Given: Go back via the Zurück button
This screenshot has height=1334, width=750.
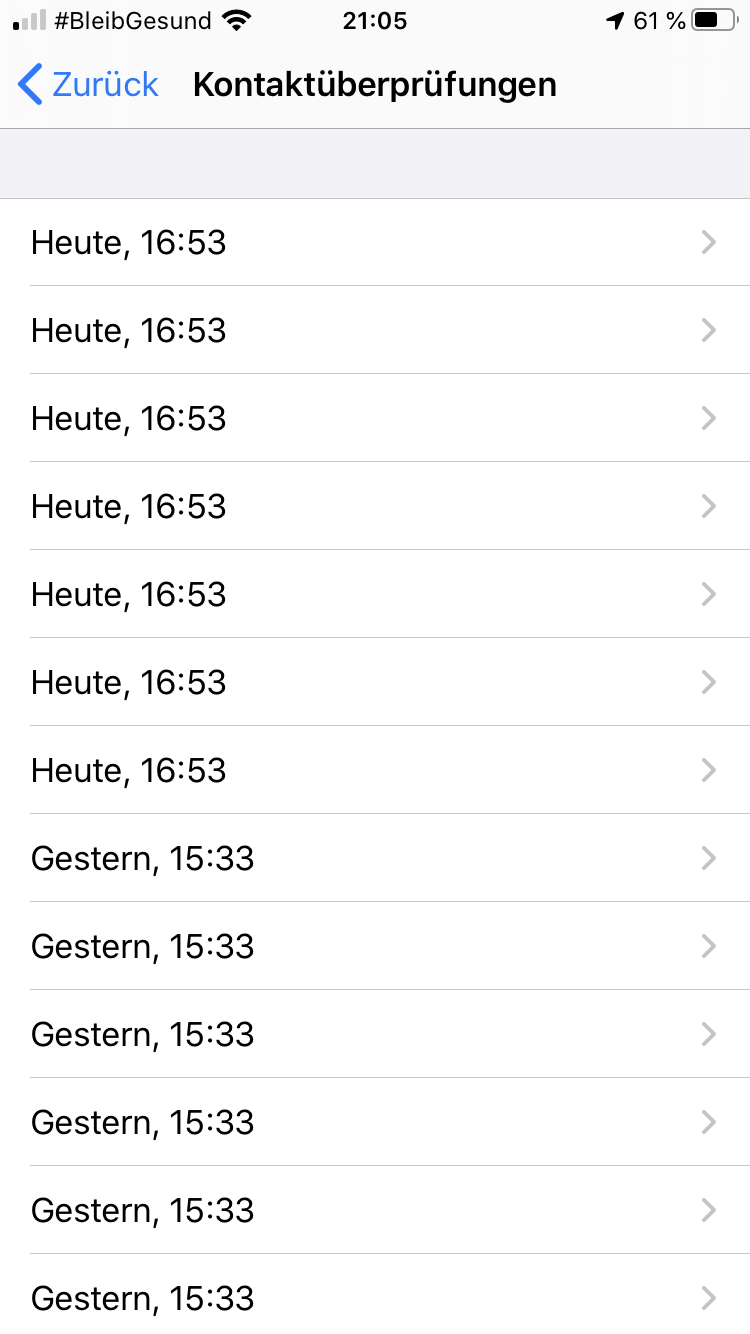Looking at the screenshot, I should (88, 85).
